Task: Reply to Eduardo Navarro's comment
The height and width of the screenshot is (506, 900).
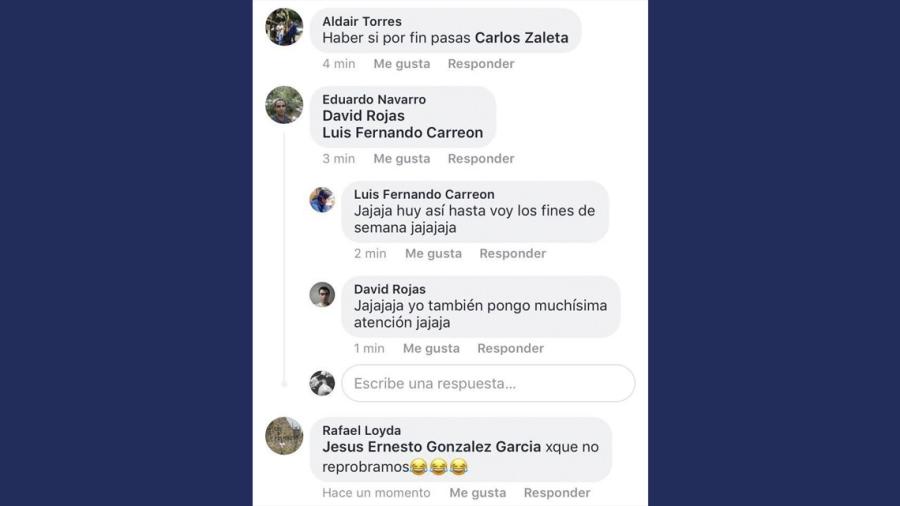Action: [x=480, y=159]
